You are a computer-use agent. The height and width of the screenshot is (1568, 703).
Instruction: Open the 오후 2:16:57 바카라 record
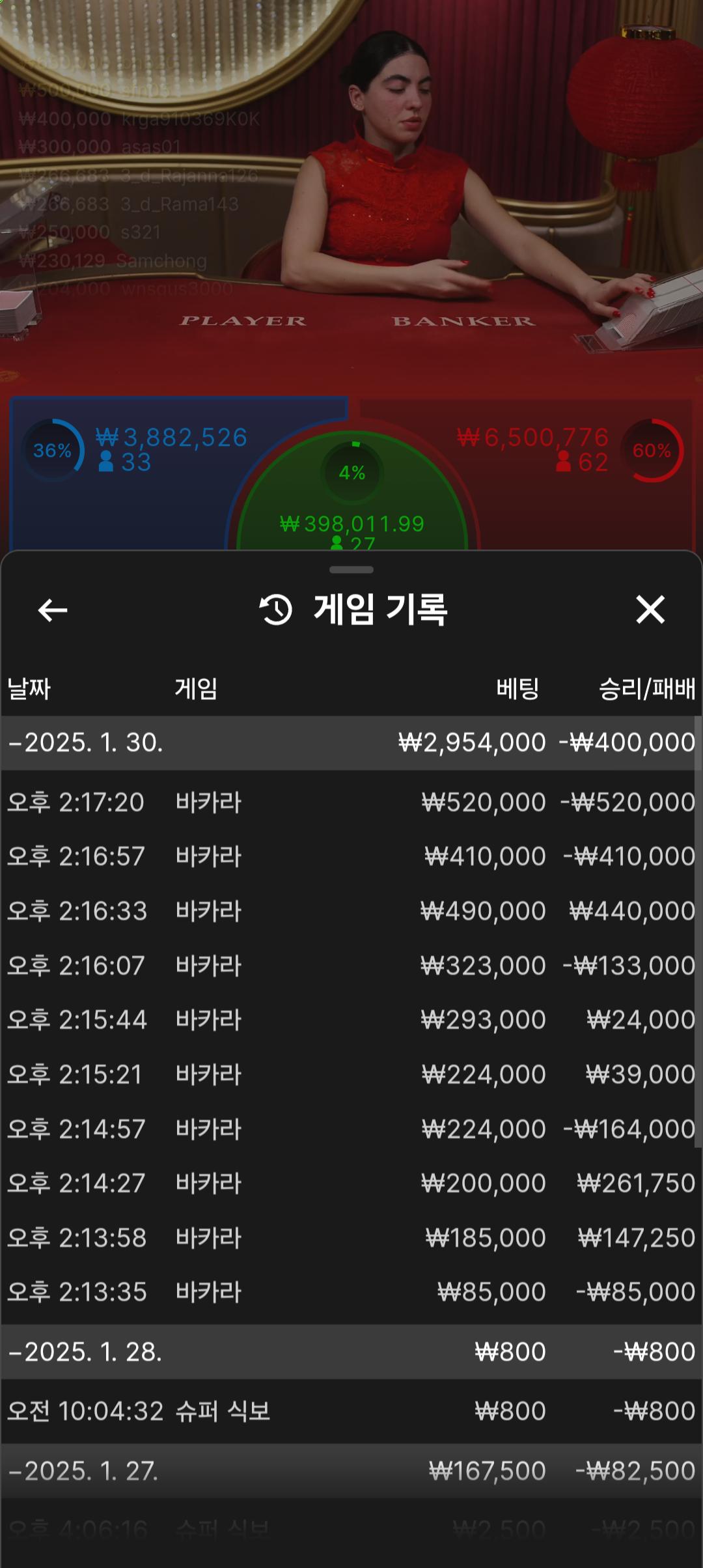coord(350,856)
